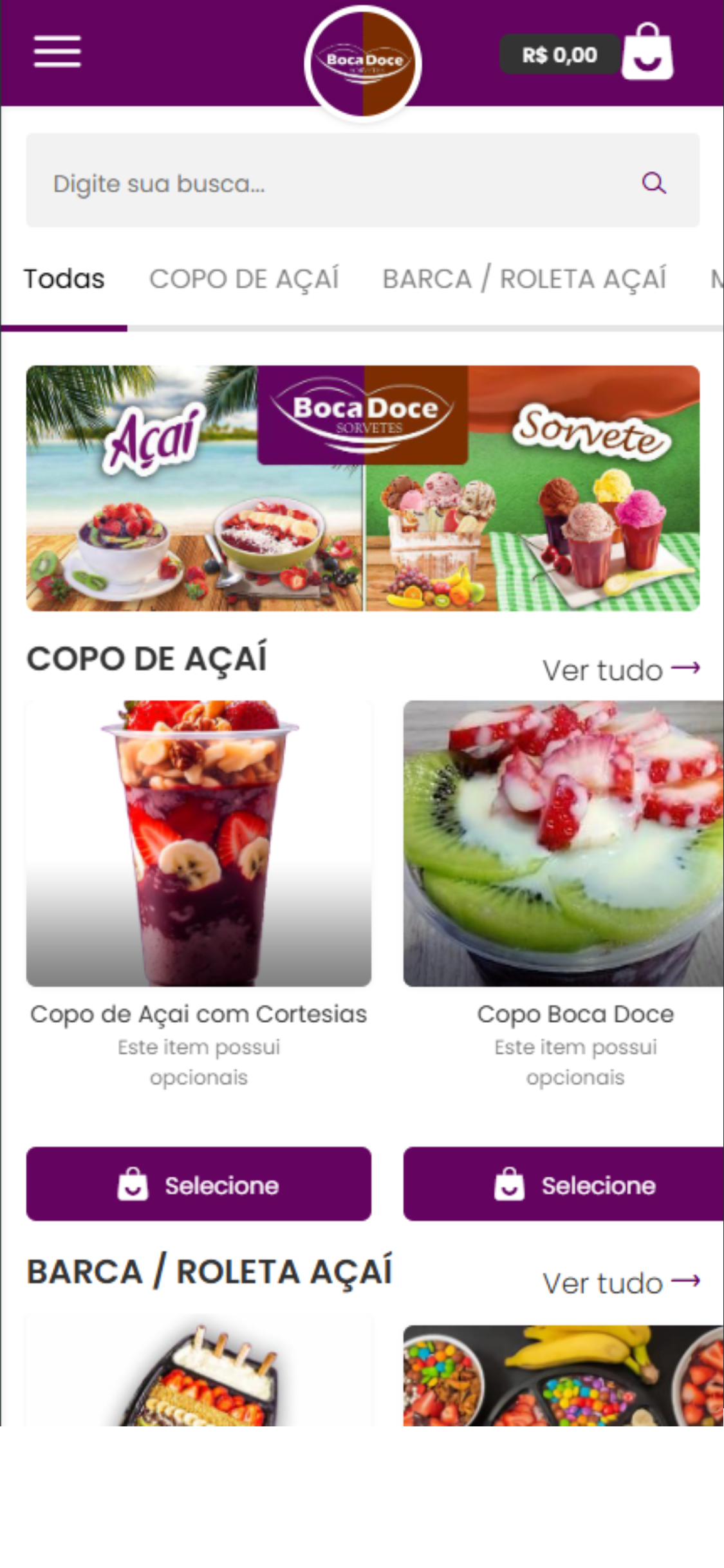Open the Boca Doce Açaí and Sorvete banner
724x1568 pixels.
pos(362,488)
